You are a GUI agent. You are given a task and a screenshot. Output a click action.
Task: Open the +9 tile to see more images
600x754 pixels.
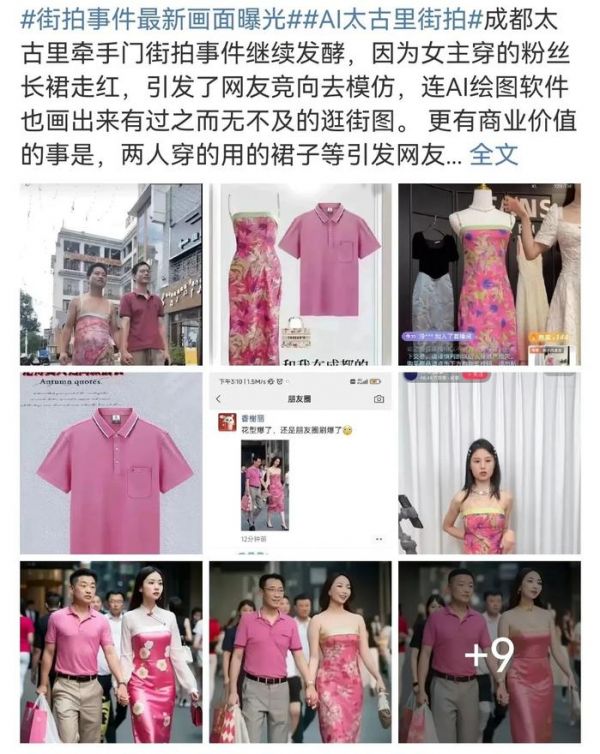pos(489,651)
